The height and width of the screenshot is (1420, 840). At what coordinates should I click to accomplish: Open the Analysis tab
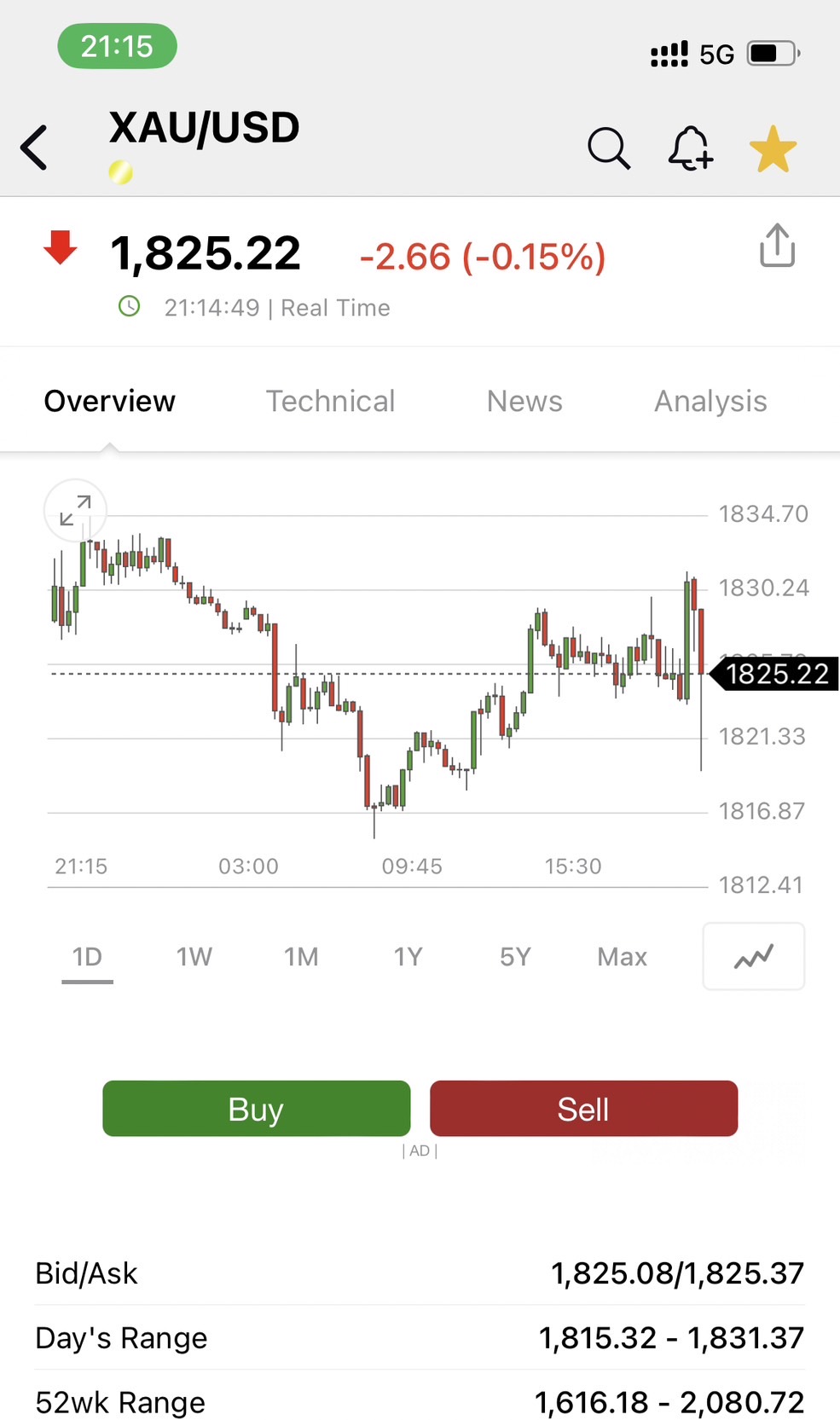click(x=710, y=402)
